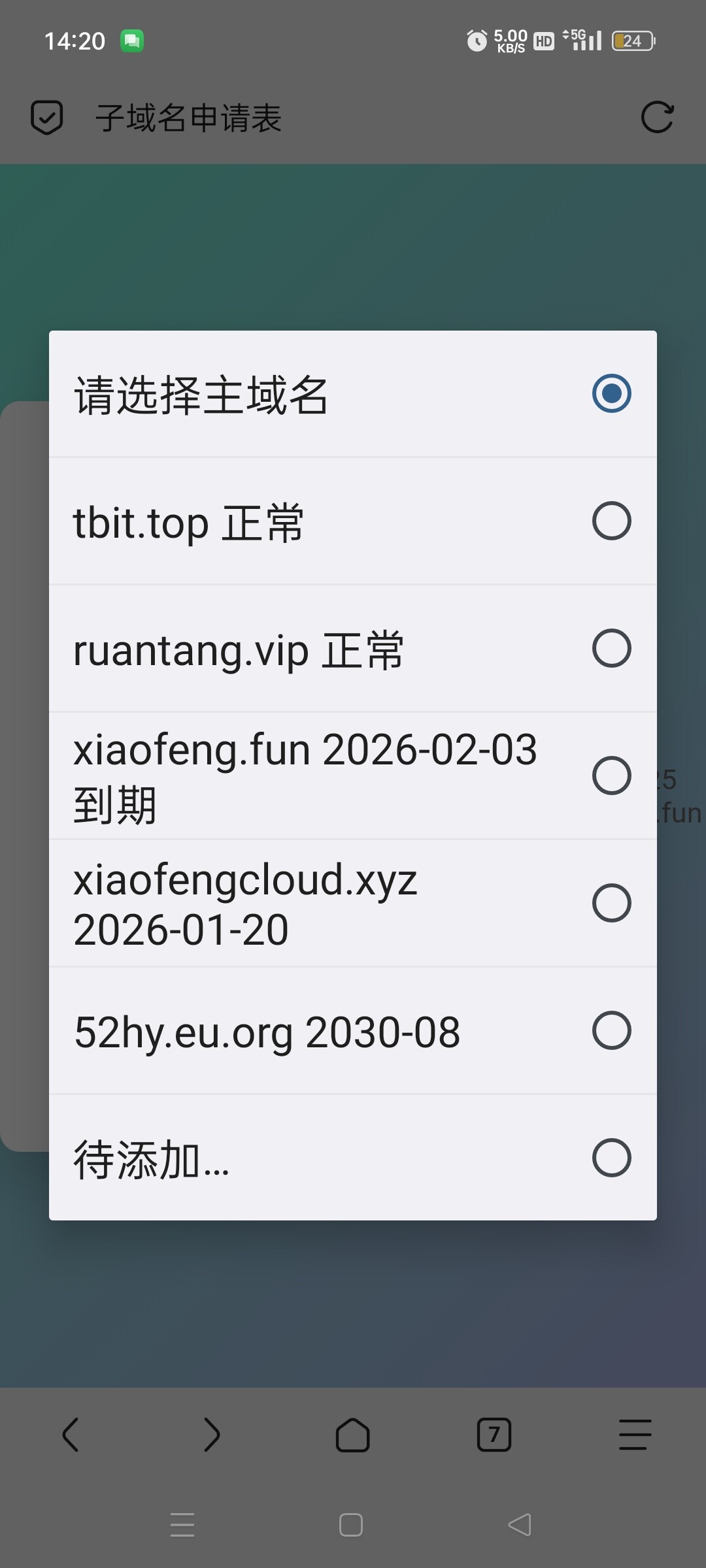
Task: Open the site security shield info
Action: [47, 118]
